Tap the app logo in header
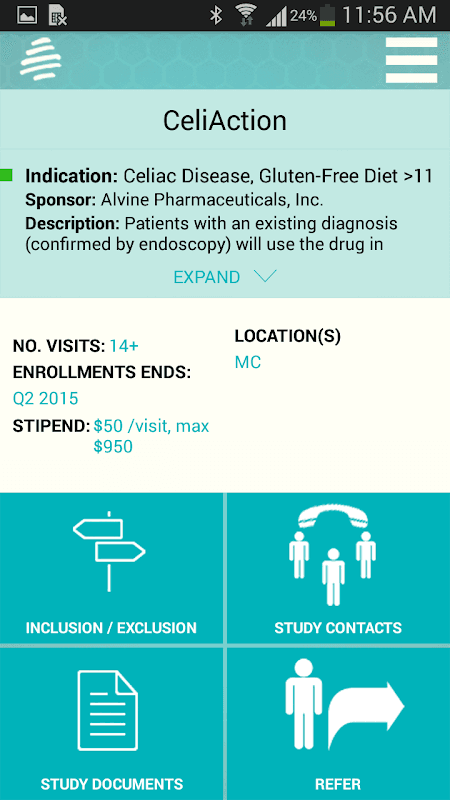The width and height of the screenshot is (450, 800). [41, 61]
